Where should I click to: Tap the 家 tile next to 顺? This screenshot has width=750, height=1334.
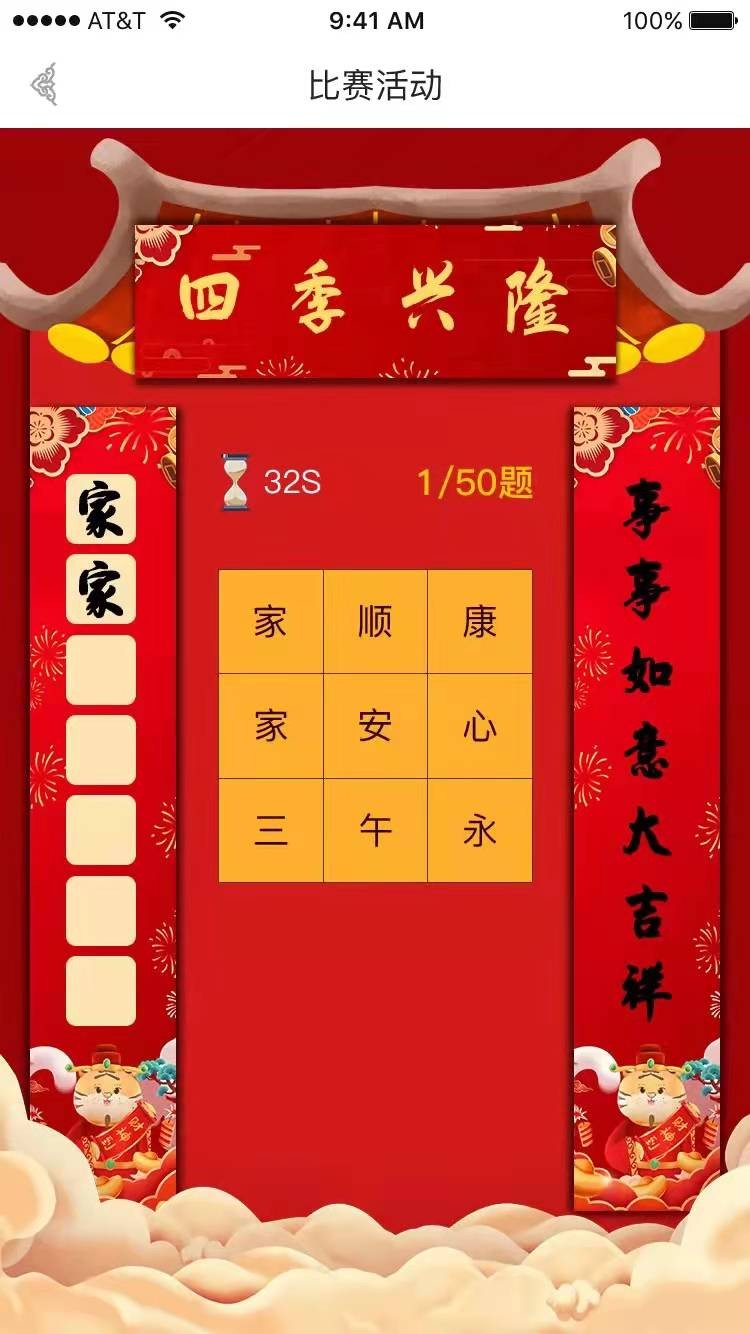point(271,622)
